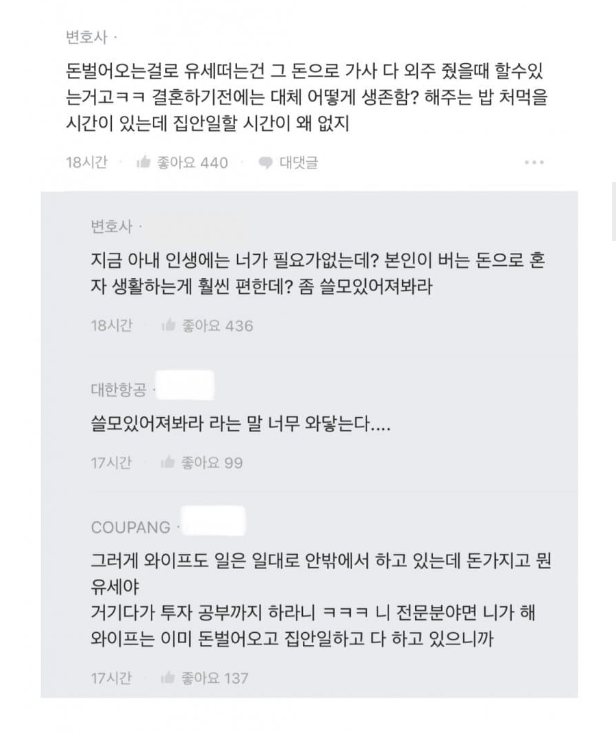Open the overflow menu on the top comment

533,162
